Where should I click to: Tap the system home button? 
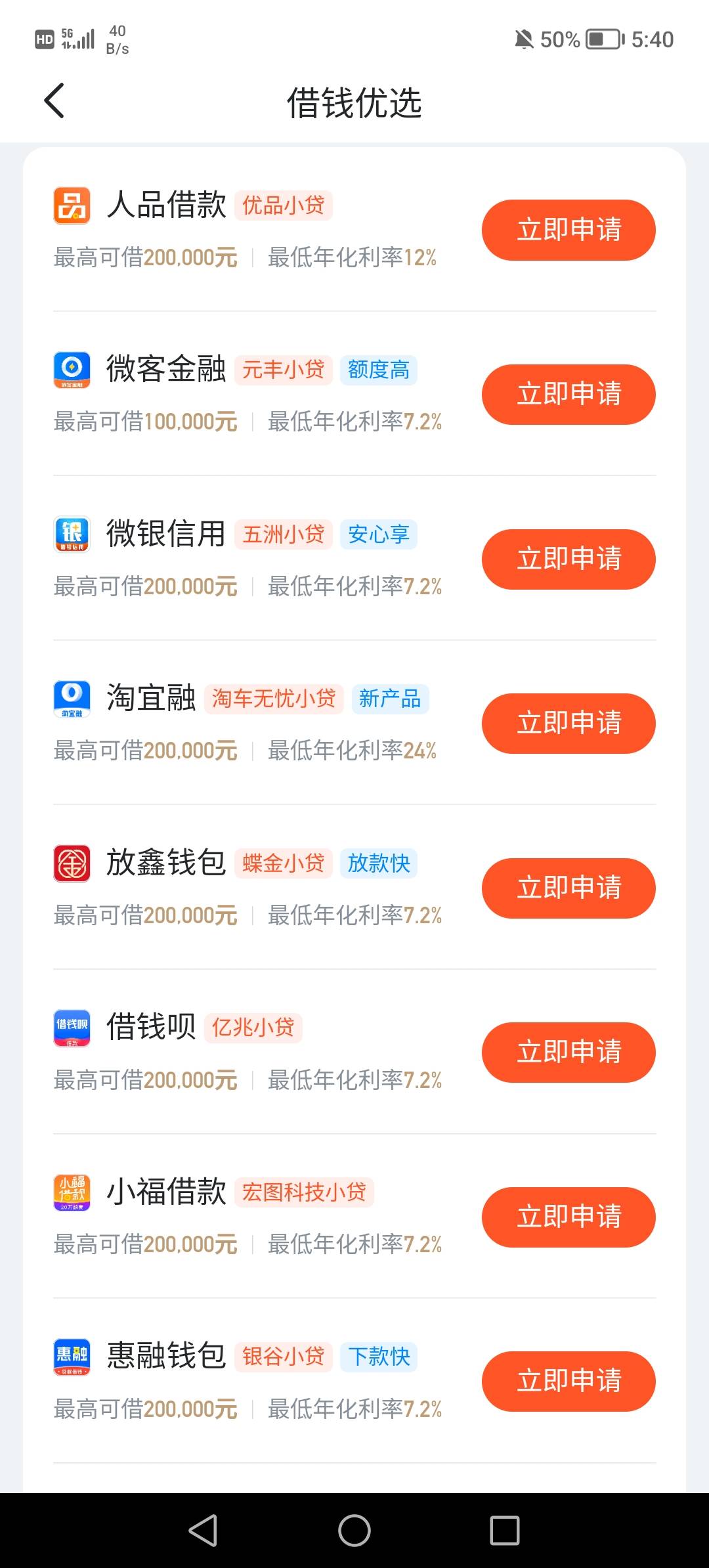(354, 1531)
